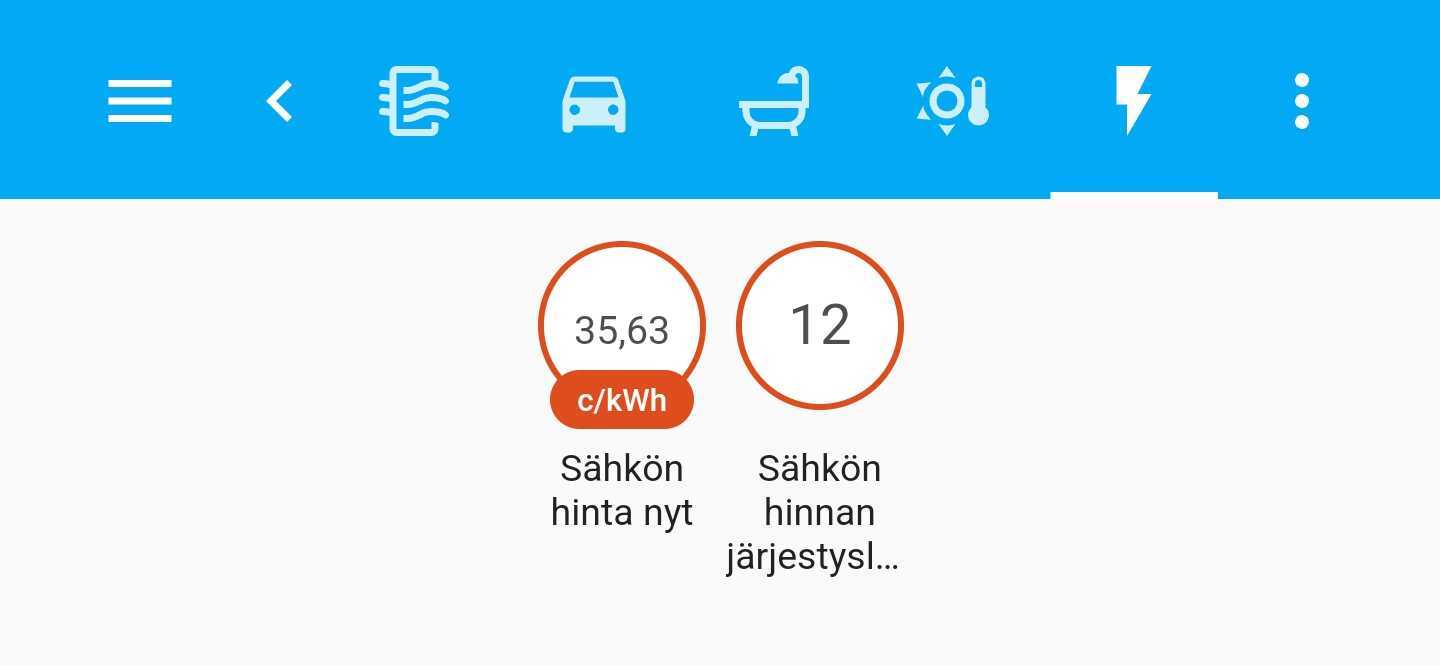Viewport: 1440px width, 666px height.
Task: Switch to the ventilation heat pump tab
Action: click(x=414, y=101)
